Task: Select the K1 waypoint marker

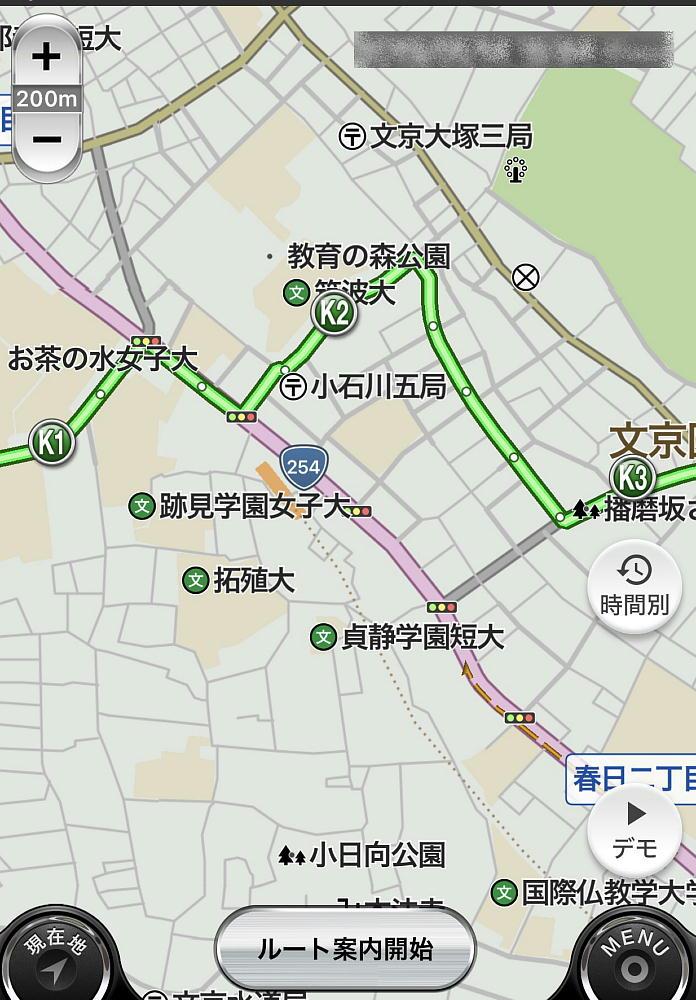Action: (51, 441)
